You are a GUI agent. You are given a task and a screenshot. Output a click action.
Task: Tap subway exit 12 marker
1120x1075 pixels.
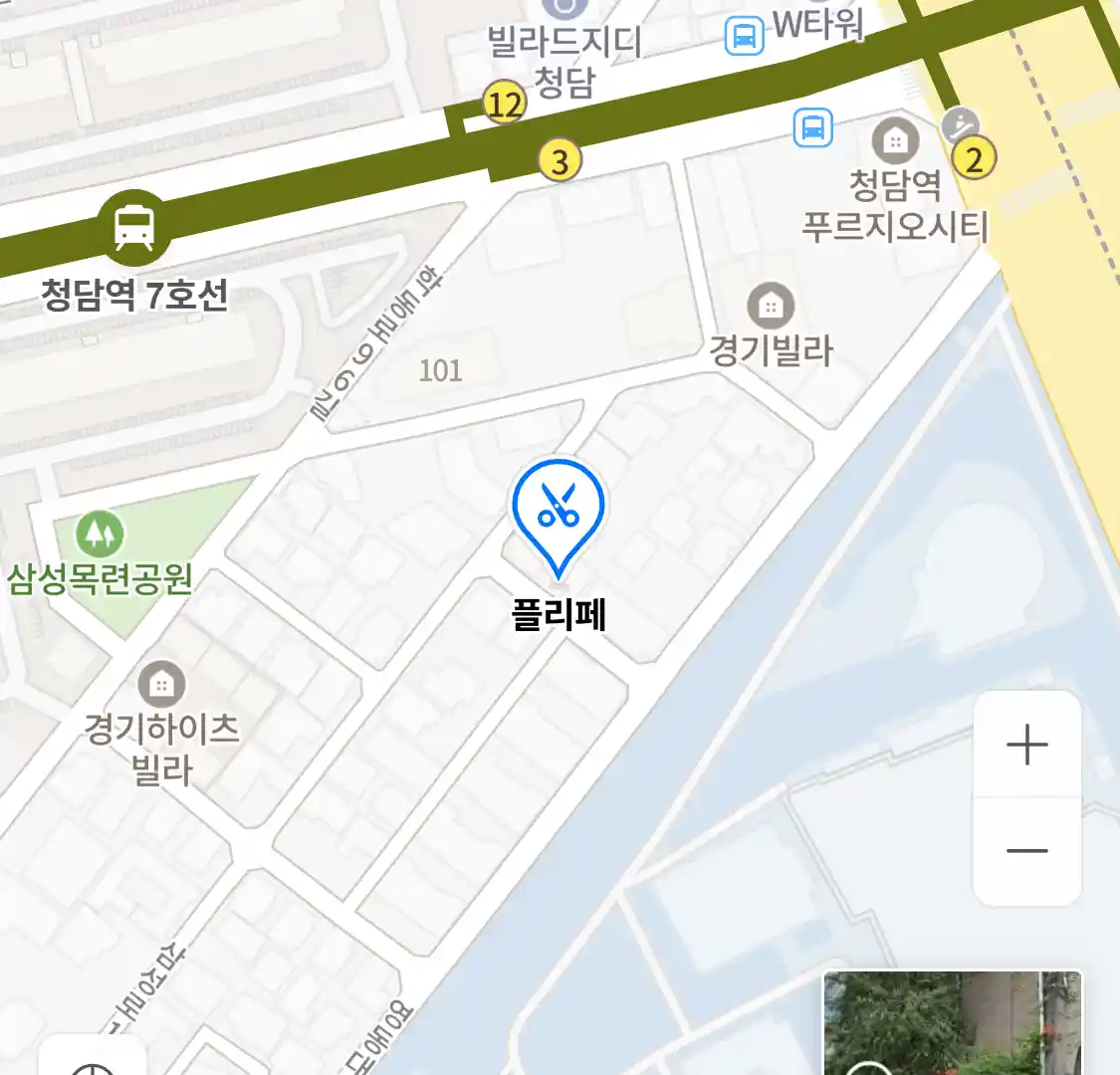click(x=504, y=103)
